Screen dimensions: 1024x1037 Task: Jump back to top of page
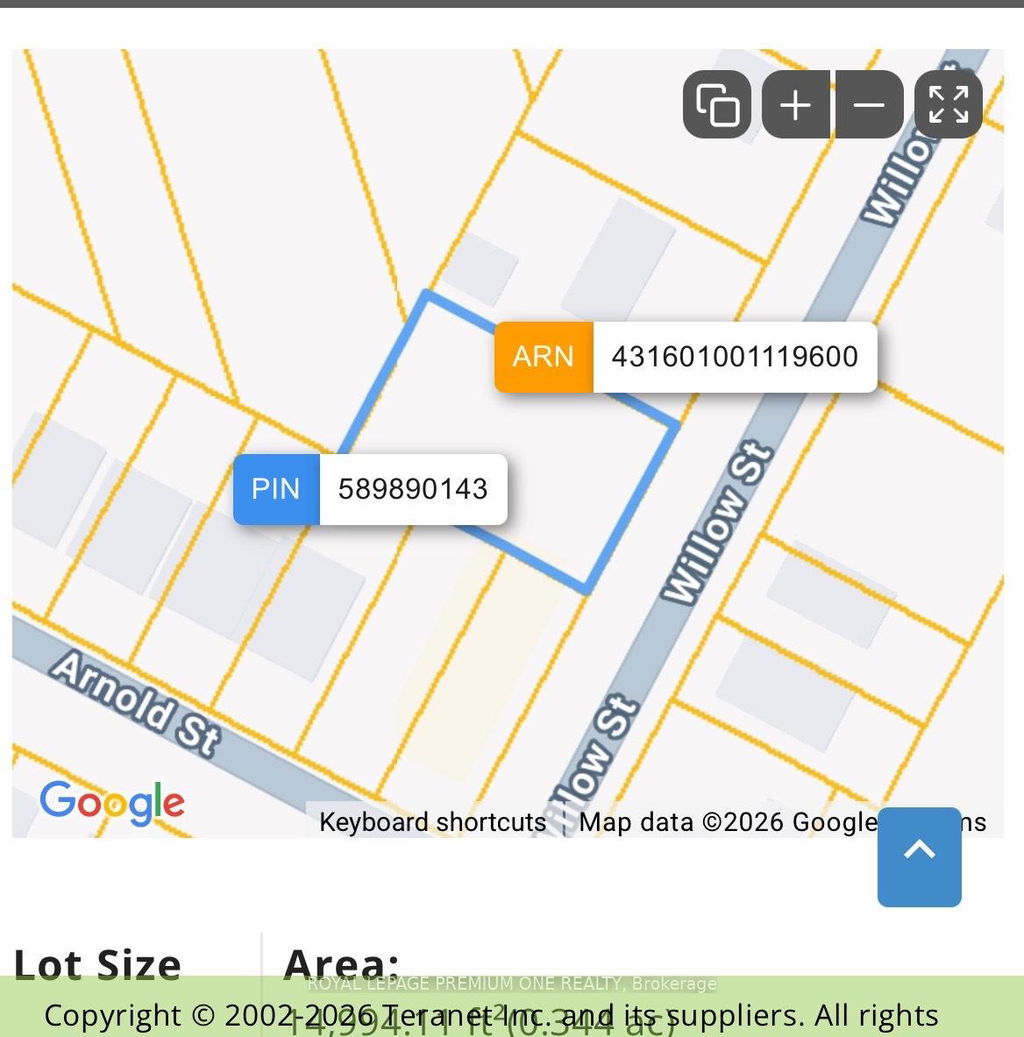[919, 856]
